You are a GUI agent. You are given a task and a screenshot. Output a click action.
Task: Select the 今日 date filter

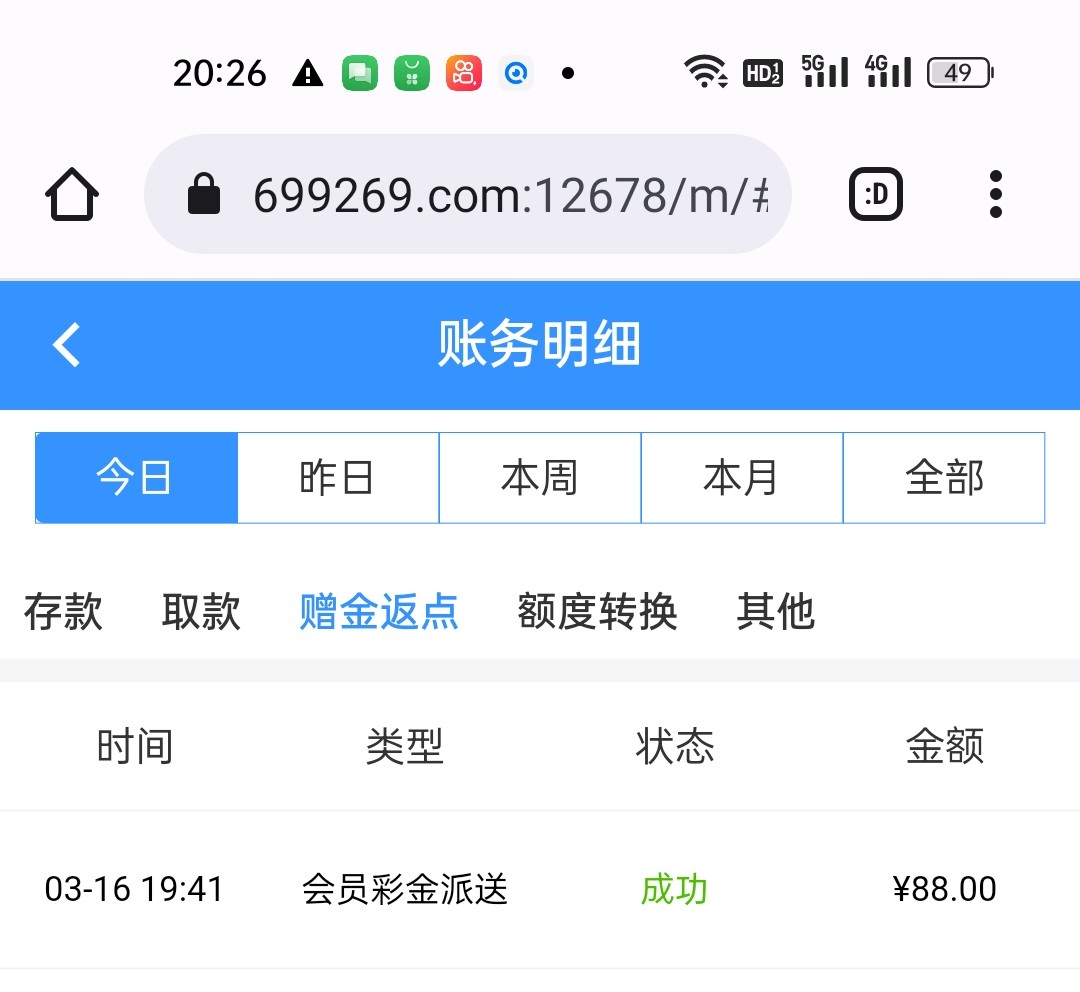137,478
